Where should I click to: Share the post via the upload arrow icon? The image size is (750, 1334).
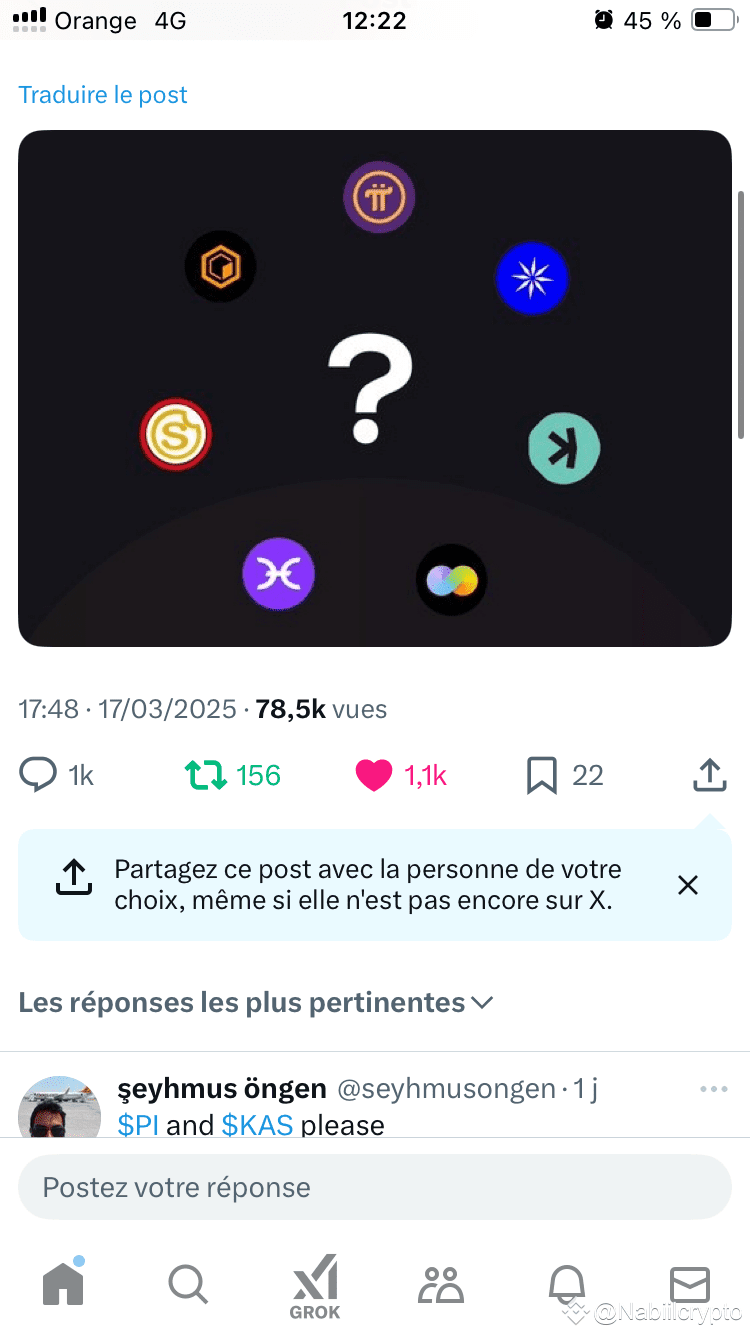coord(709,775)
